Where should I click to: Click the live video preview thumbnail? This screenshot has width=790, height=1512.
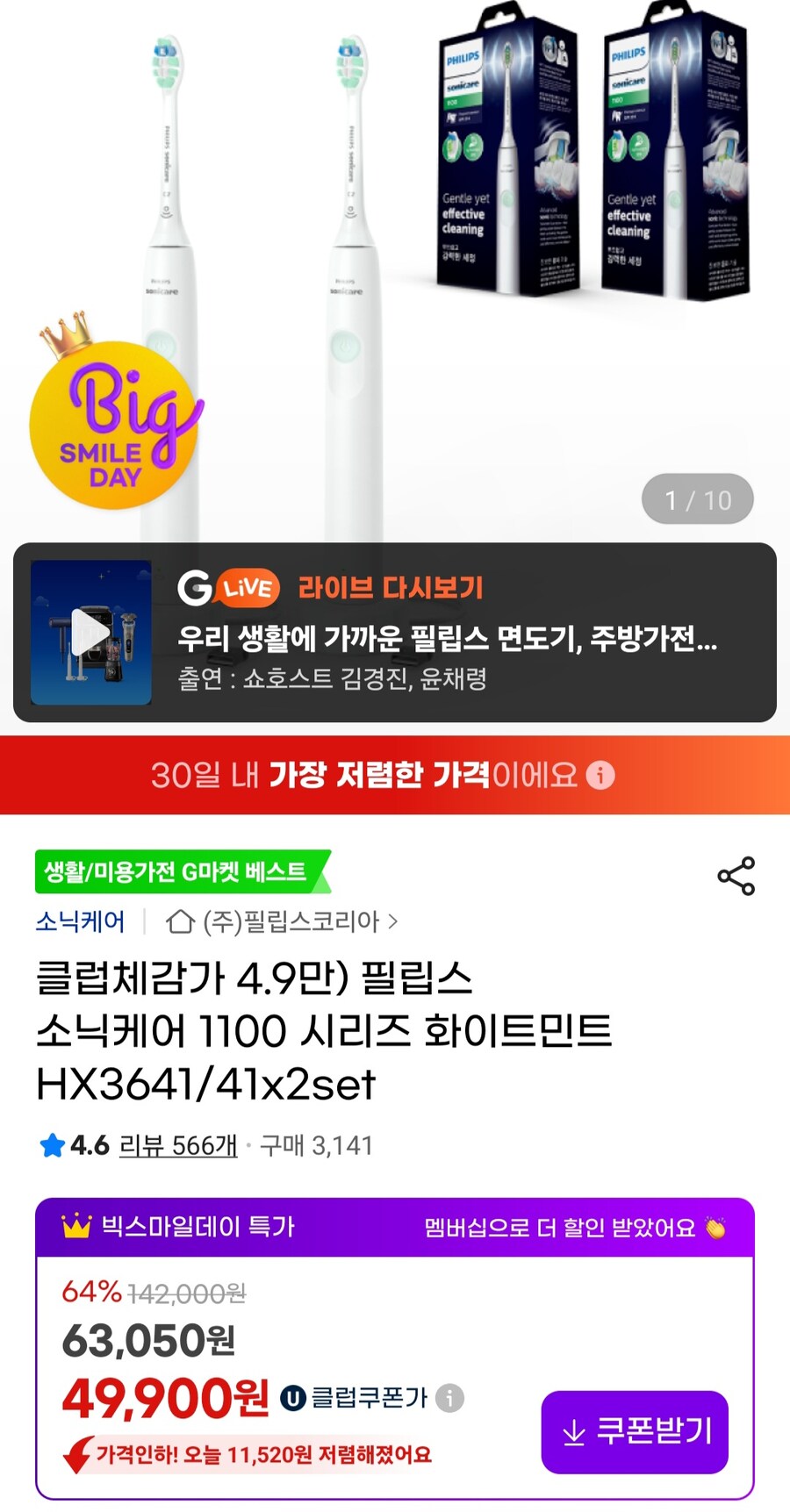coord(91,632)
